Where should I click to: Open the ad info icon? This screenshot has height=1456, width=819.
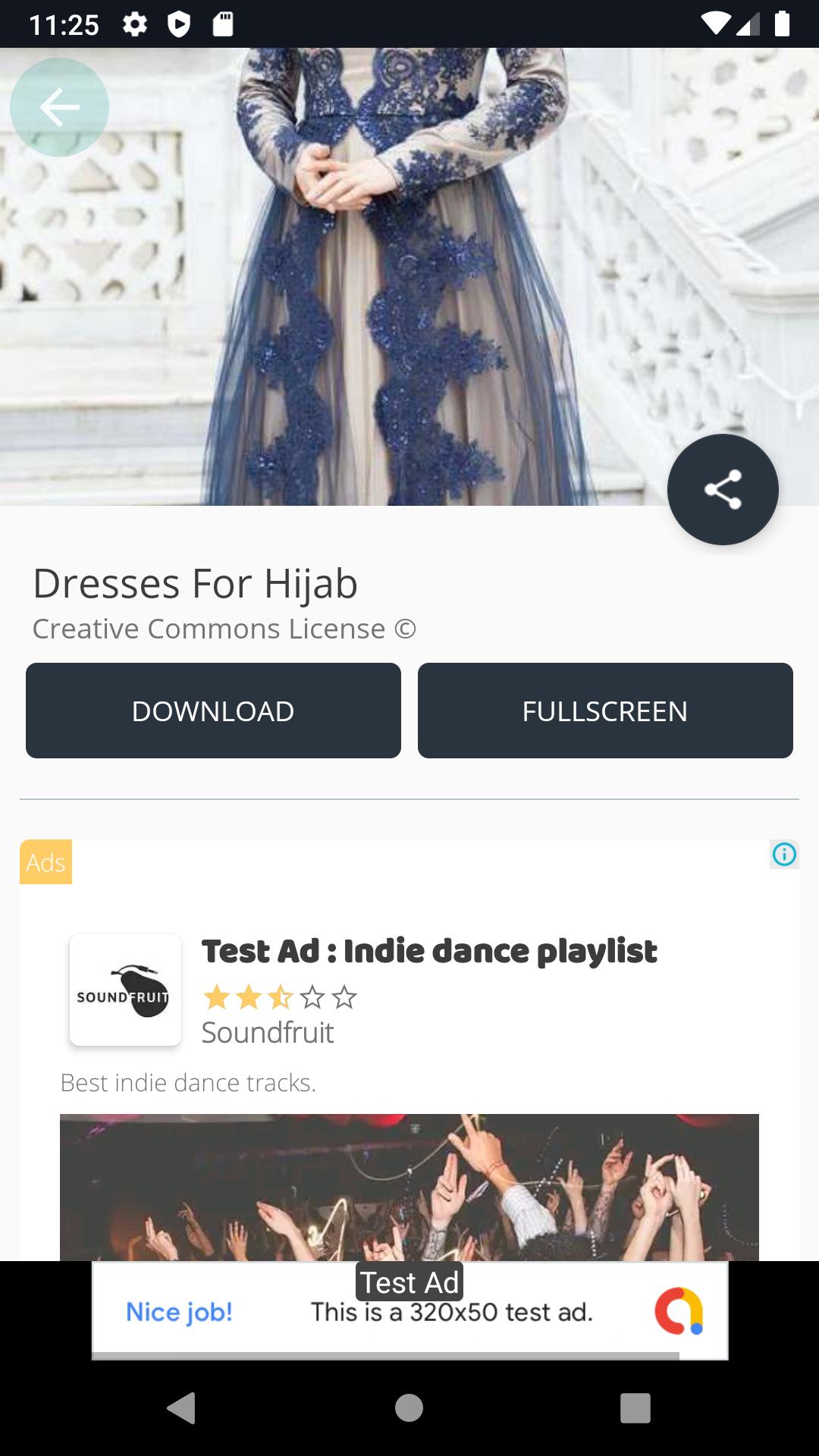pyautogui.click(x=783, y=855)
